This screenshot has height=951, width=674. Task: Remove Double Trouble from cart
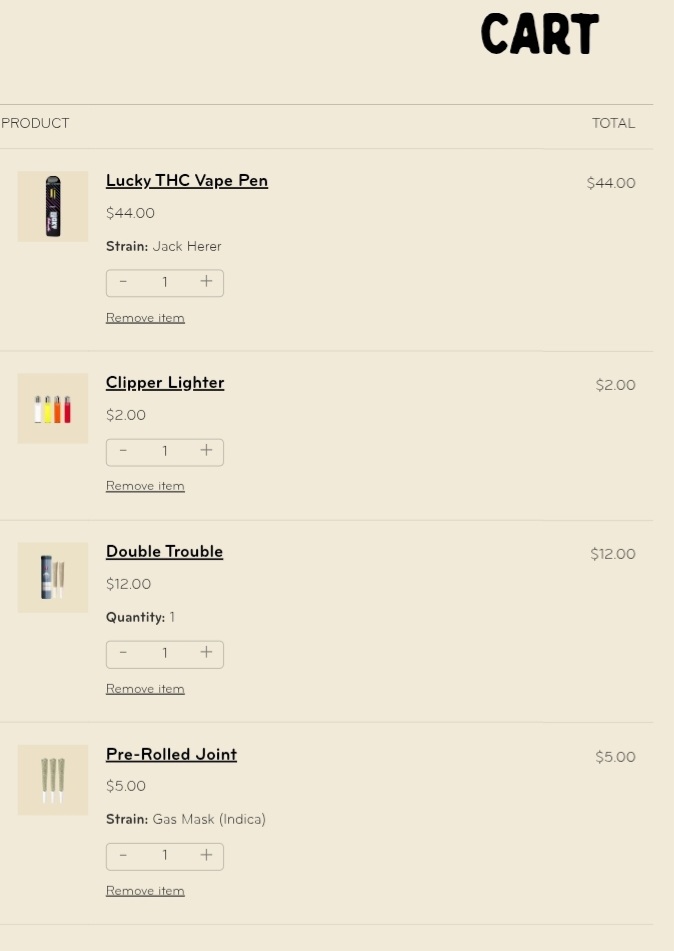(145, 689)
